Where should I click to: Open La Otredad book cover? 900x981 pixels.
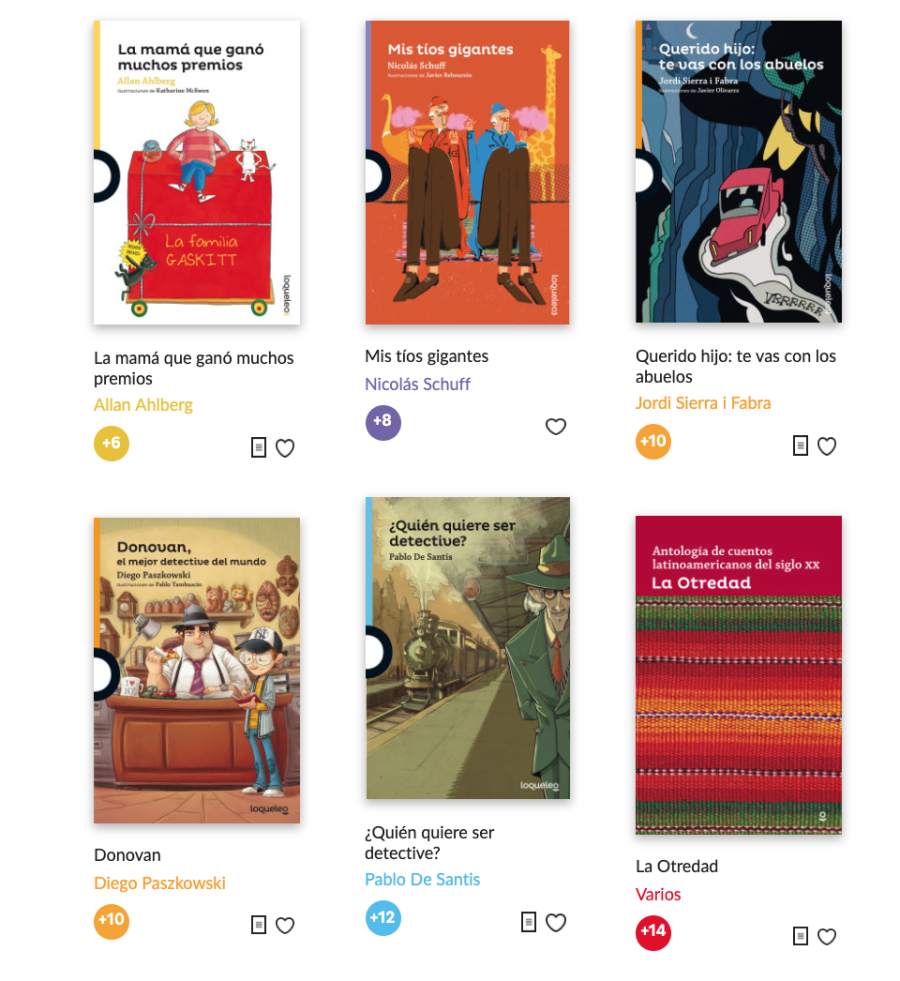click(738, 675)
